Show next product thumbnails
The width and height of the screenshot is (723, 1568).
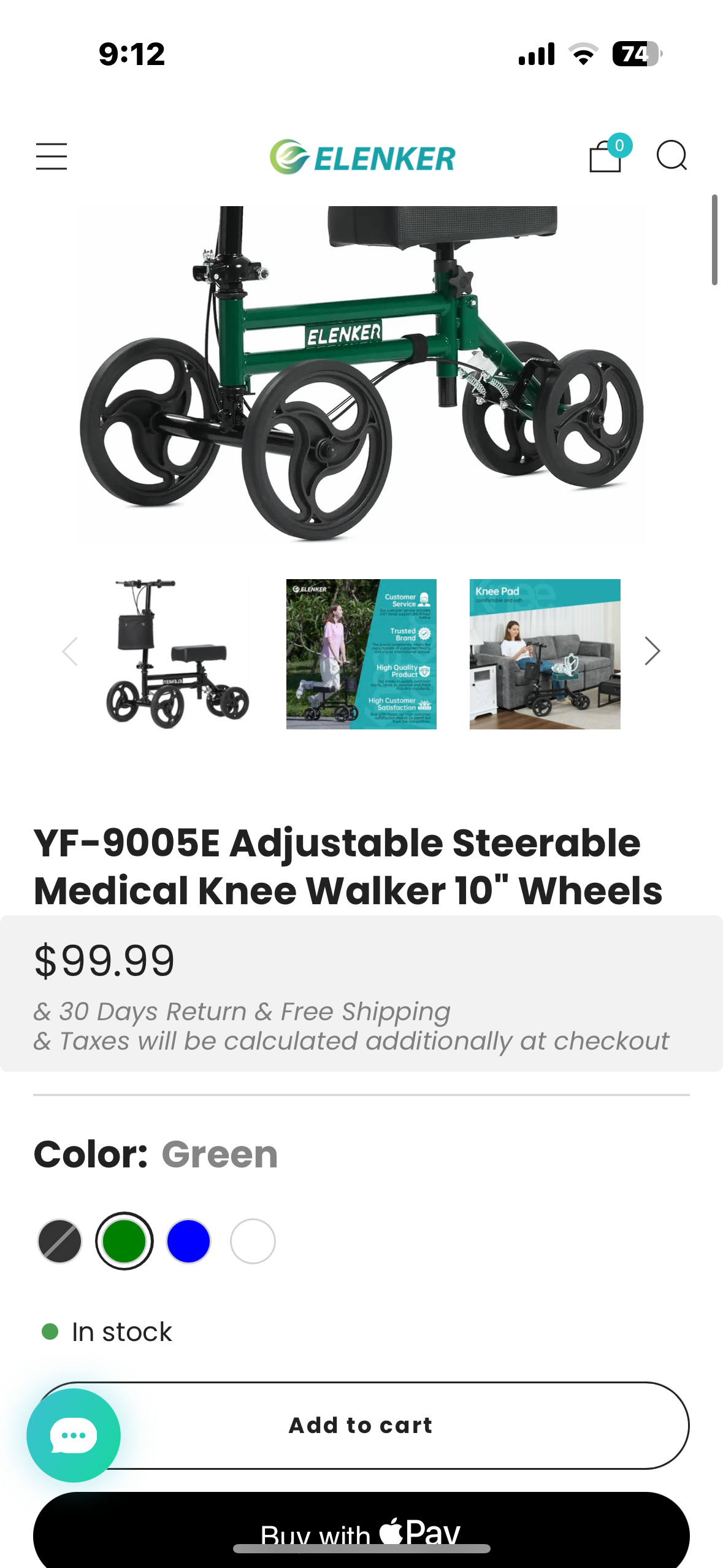[652, 651]
